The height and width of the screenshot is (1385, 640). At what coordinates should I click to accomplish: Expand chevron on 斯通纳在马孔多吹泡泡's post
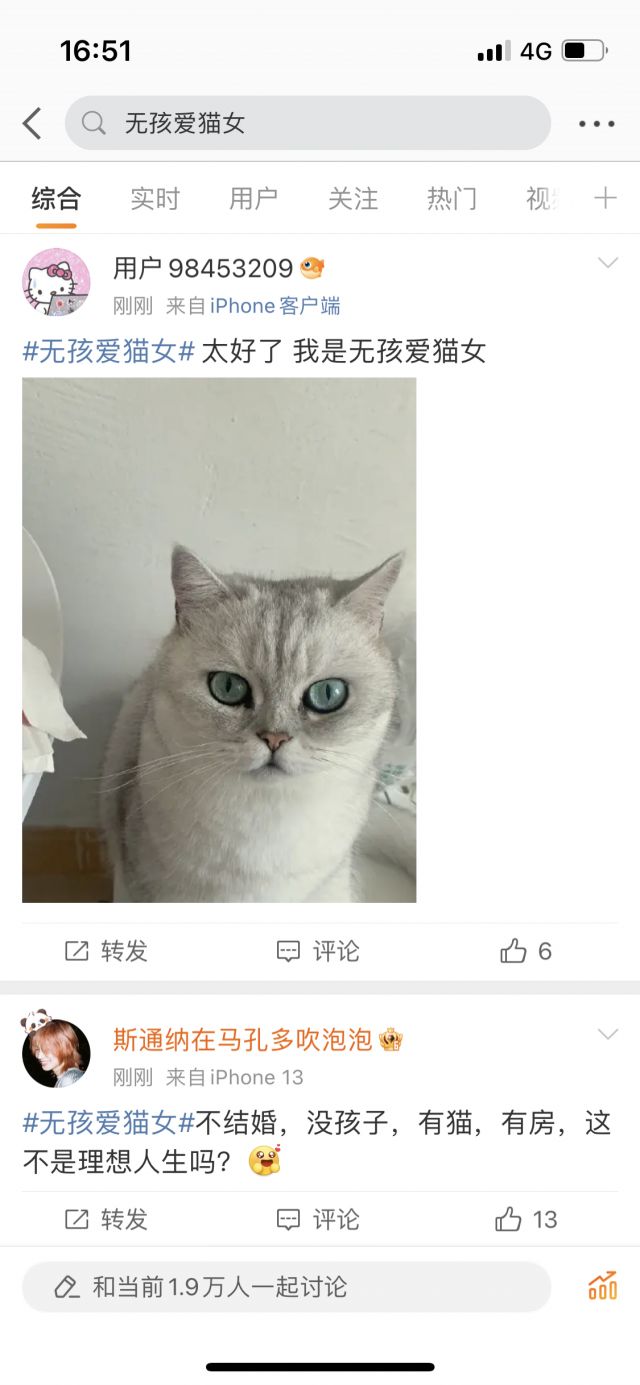(x=607, y=1035)
